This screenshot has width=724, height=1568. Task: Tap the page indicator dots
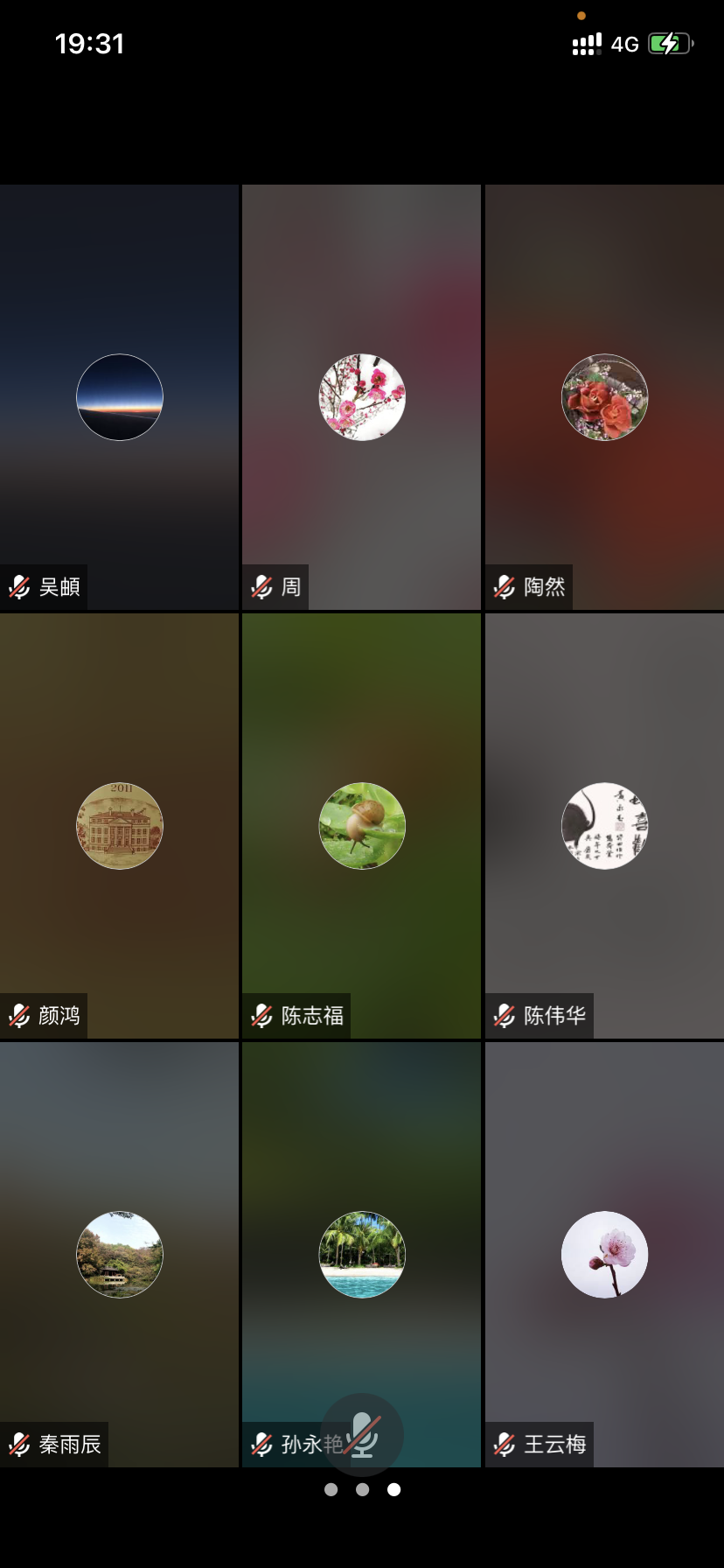[x=362, y=1489]
